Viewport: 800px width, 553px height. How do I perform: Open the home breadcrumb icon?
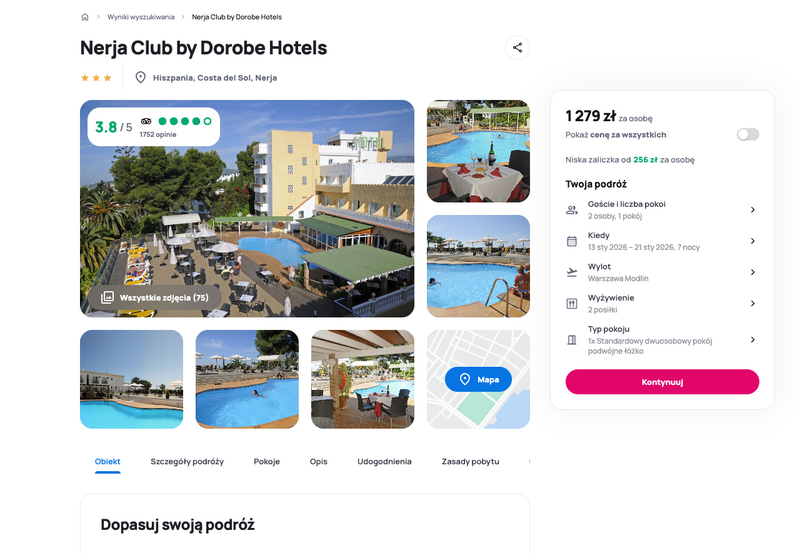85,17
